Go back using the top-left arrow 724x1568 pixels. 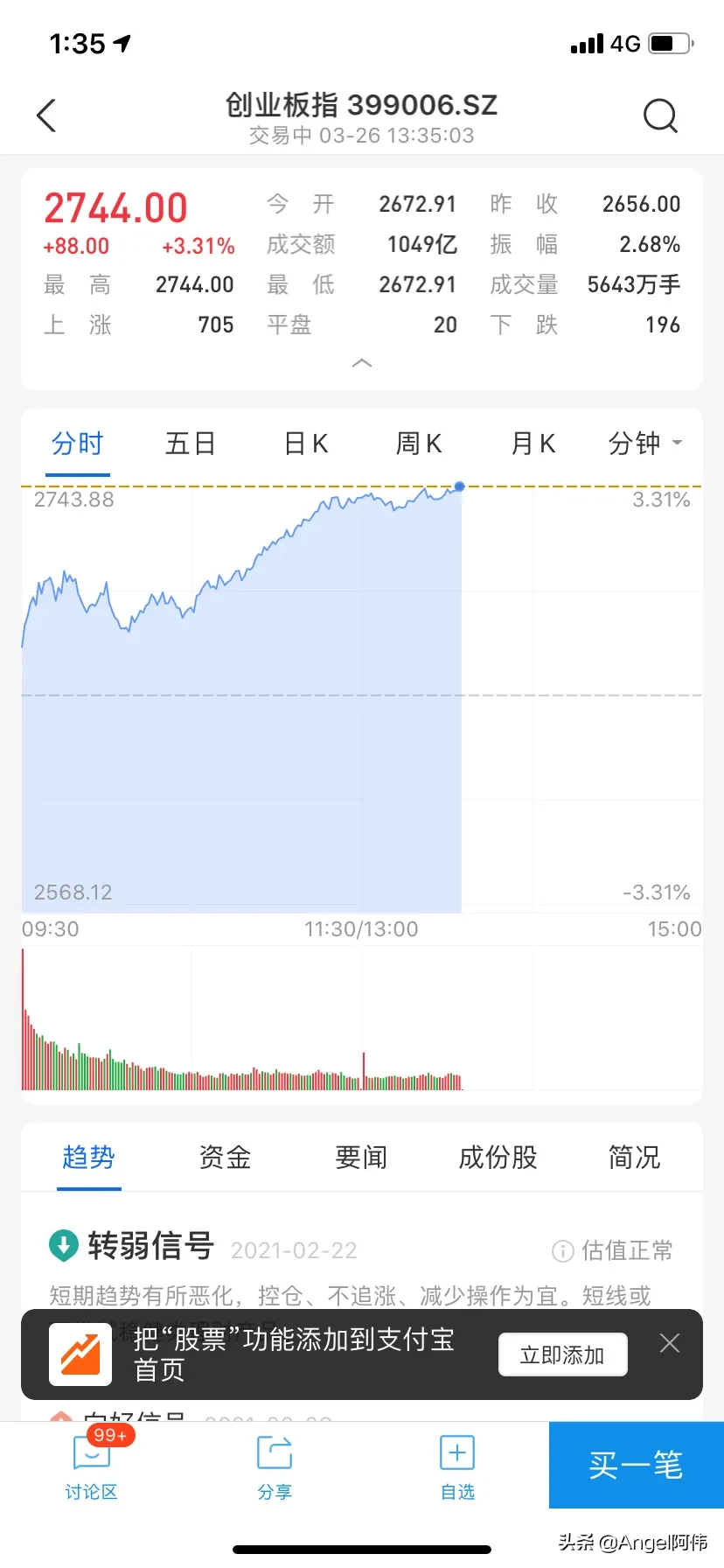point(46,115)
